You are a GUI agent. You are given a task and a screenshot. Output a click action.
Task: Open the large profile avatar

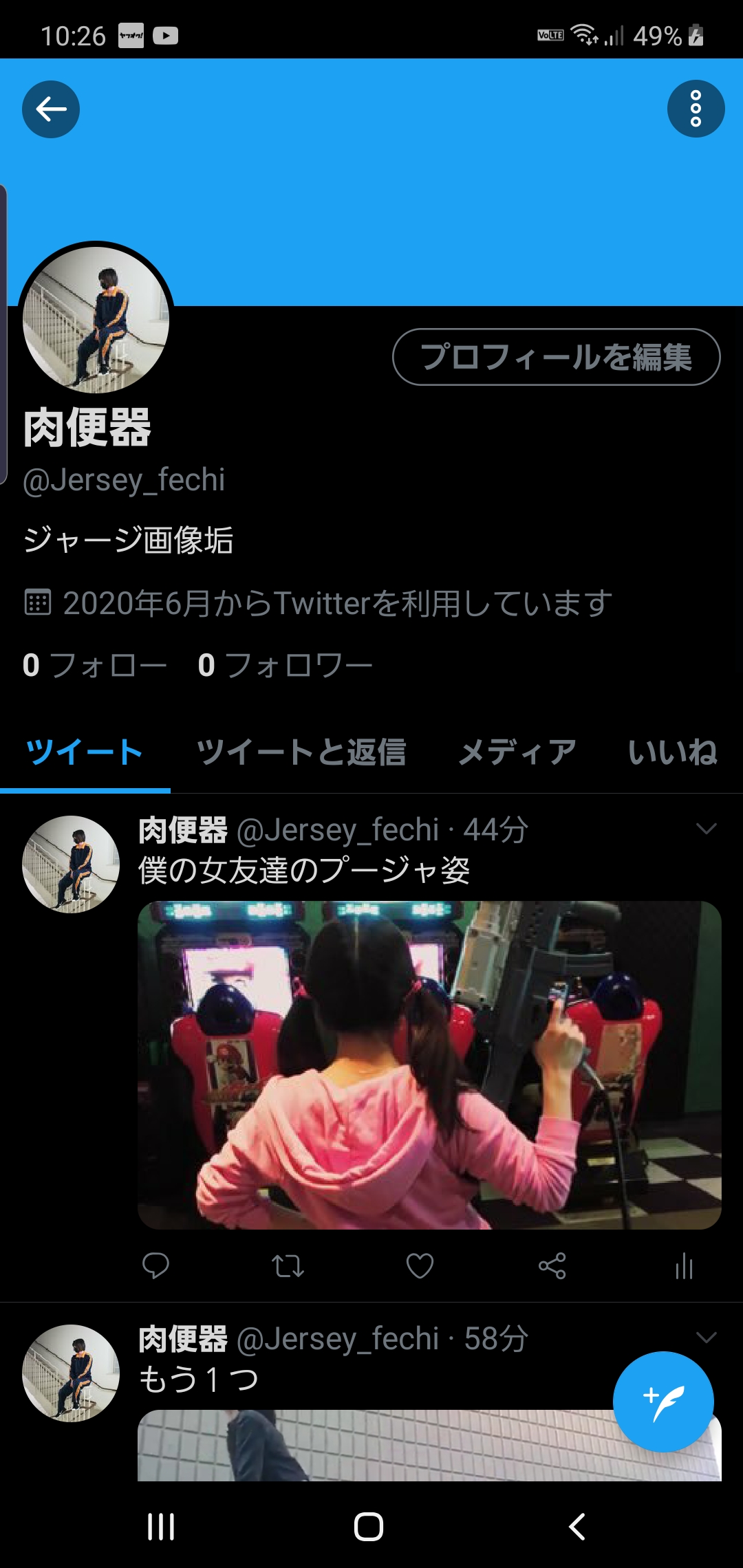coord(96,319)
